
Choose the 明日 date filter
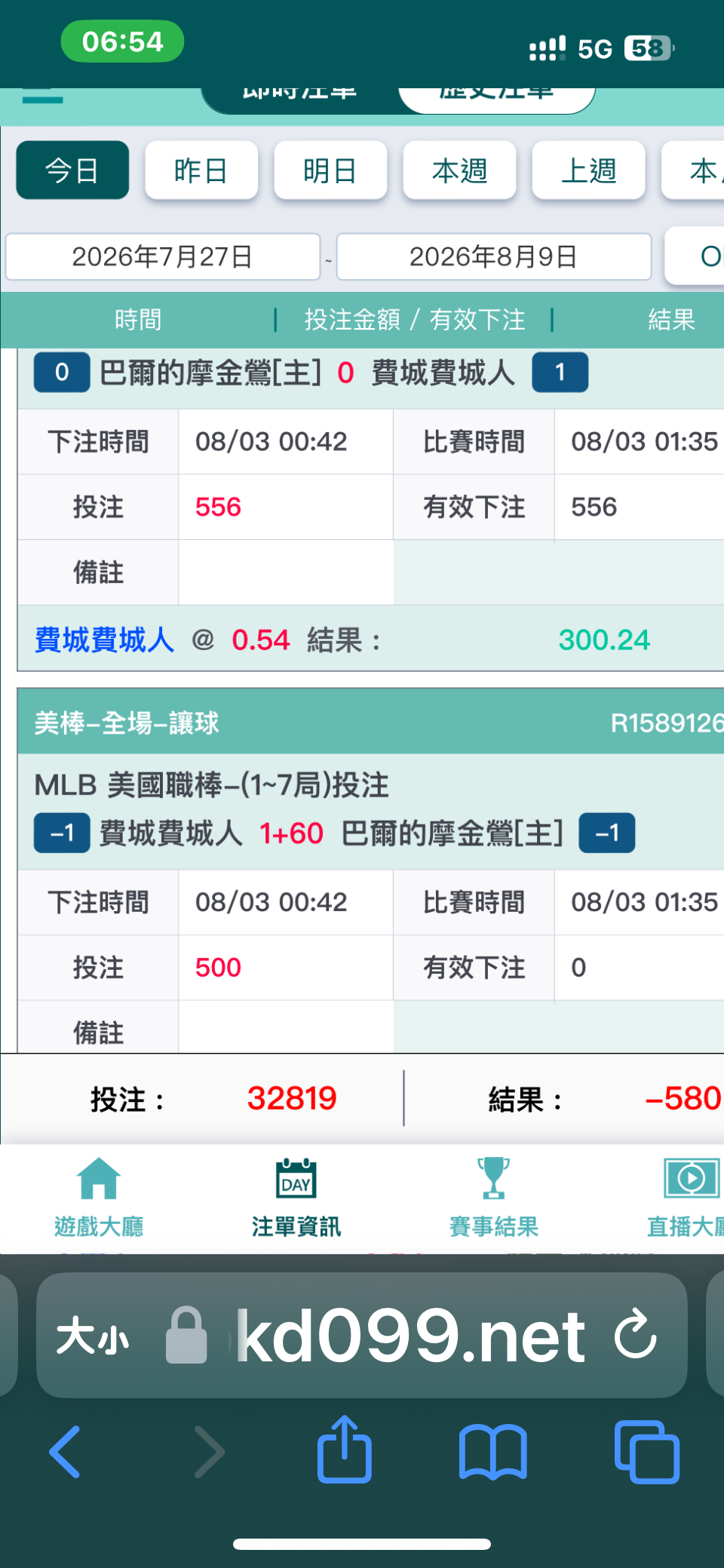(x=330, y=170)
